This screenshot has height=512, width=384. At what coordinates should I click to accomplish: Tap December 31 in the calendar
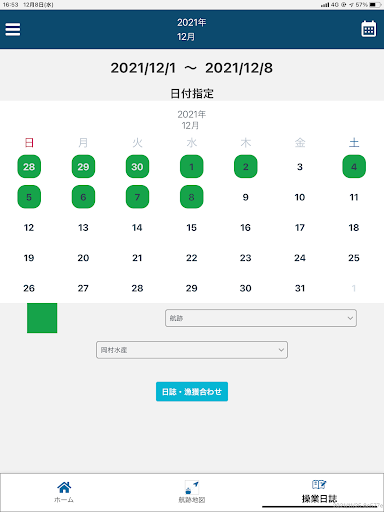tap(300, 288)
